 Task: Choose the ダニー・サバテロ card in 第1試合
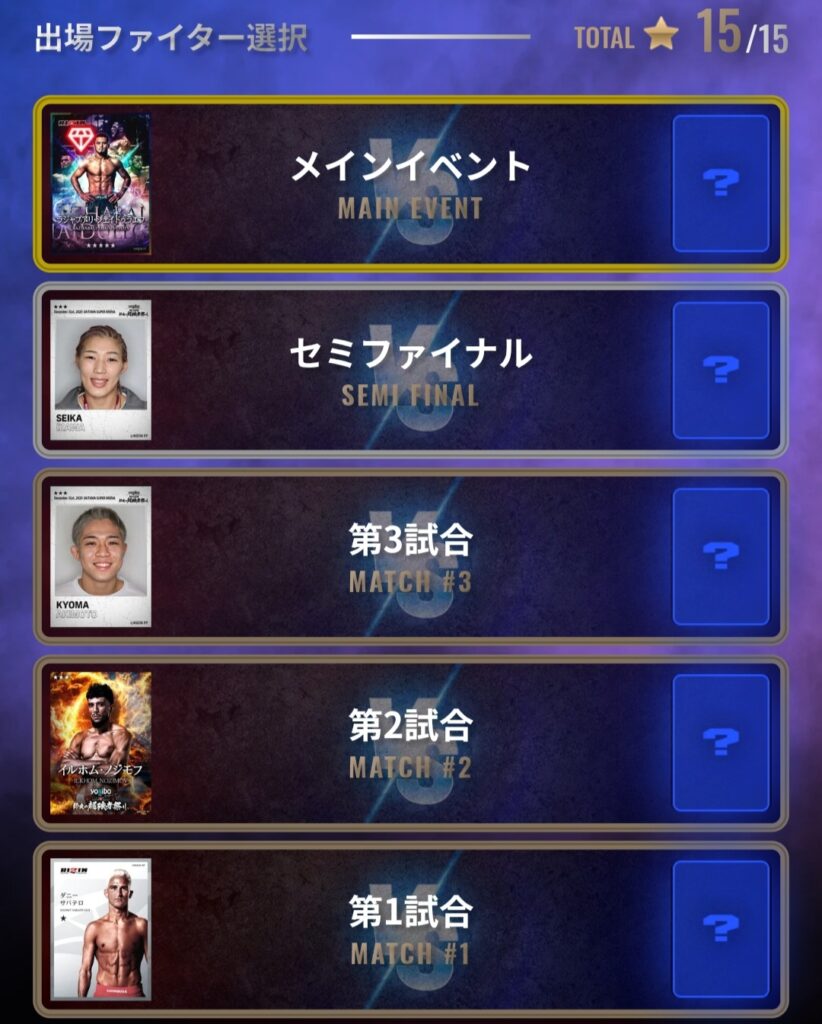pos(100,929)
